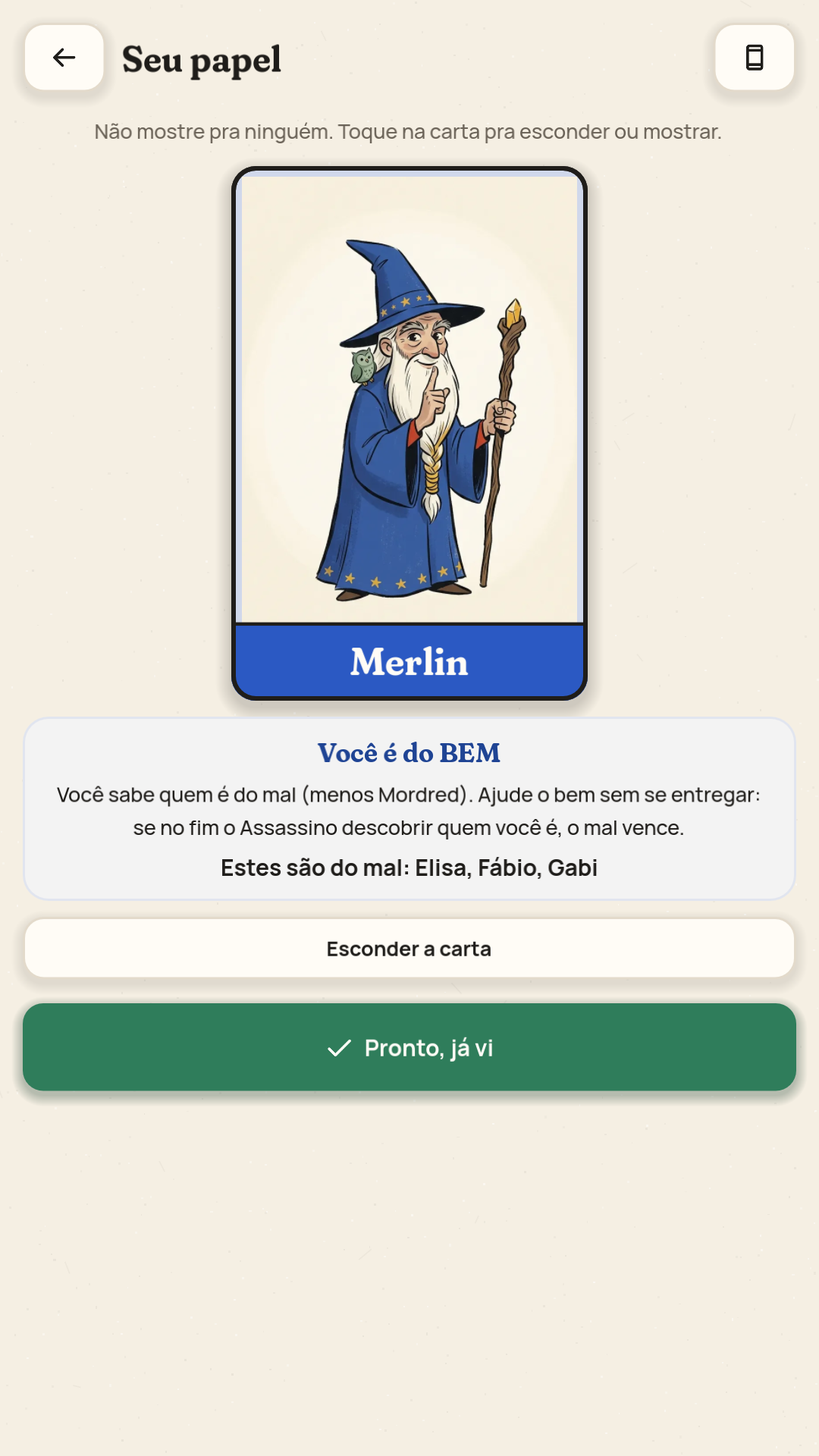
Task: Tap the Merlin card to hide it
Action: coord(409,433)
